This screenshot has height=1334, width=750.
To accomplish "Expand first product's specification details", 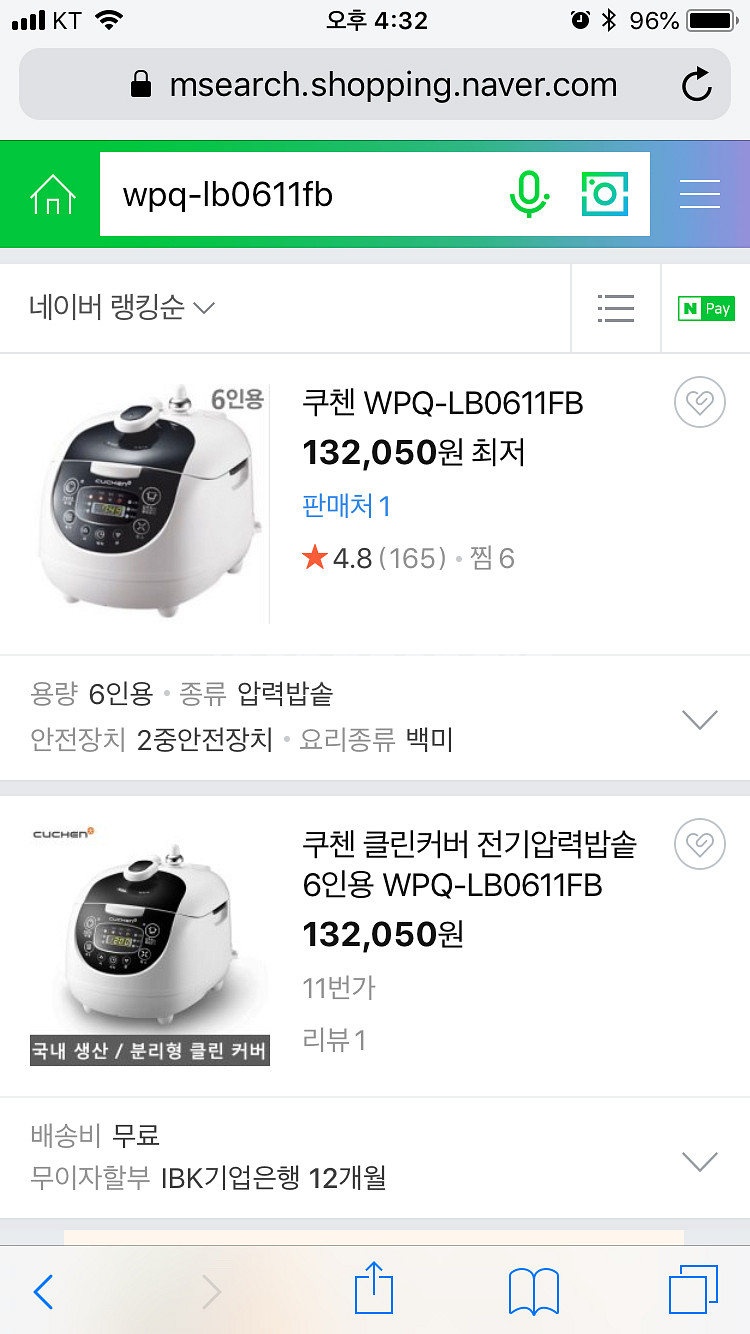I will click(x=699, y=719).
